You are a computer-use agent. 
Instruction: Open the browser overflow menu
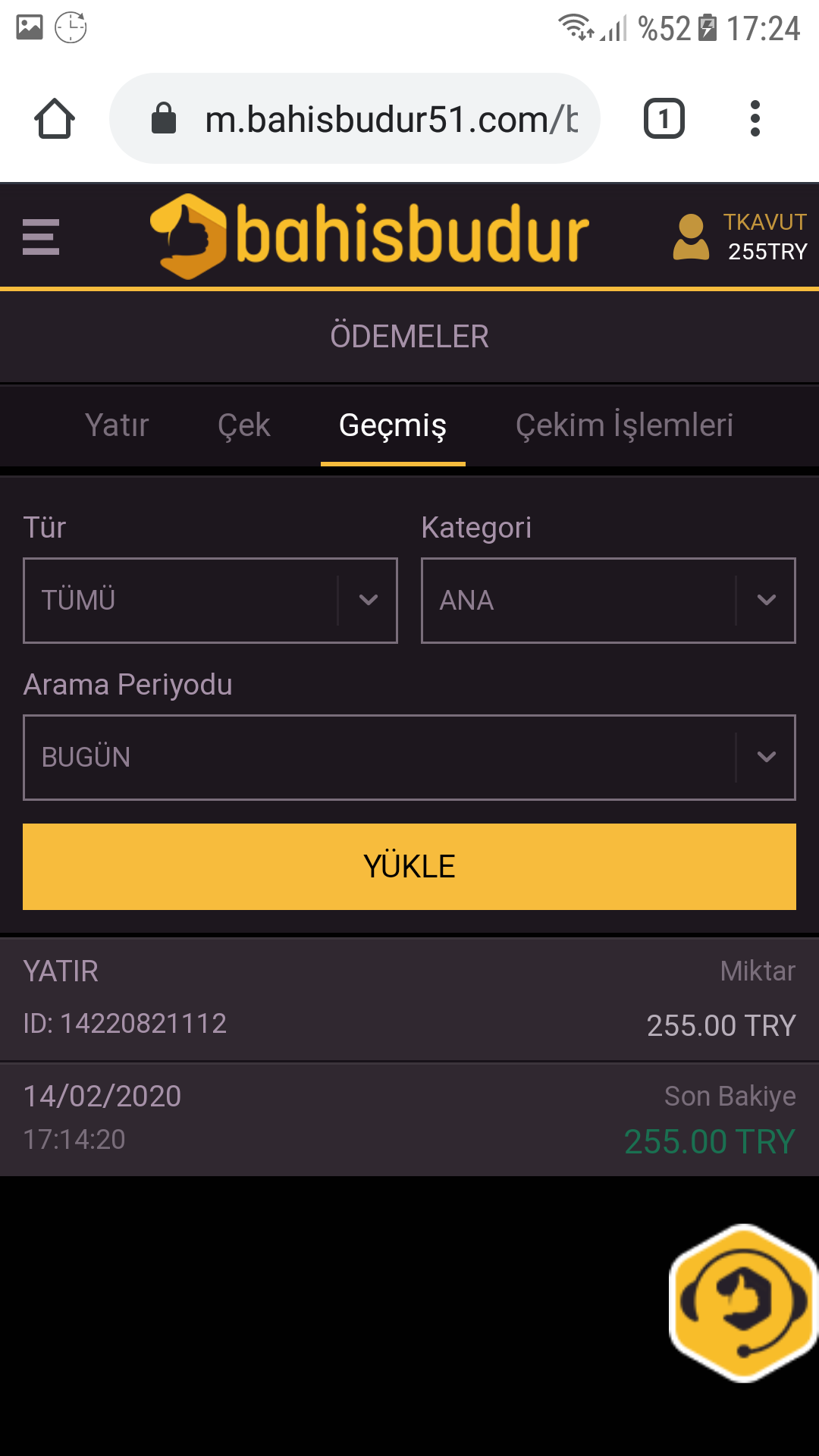pyautogui.click(x=755, y=118)
